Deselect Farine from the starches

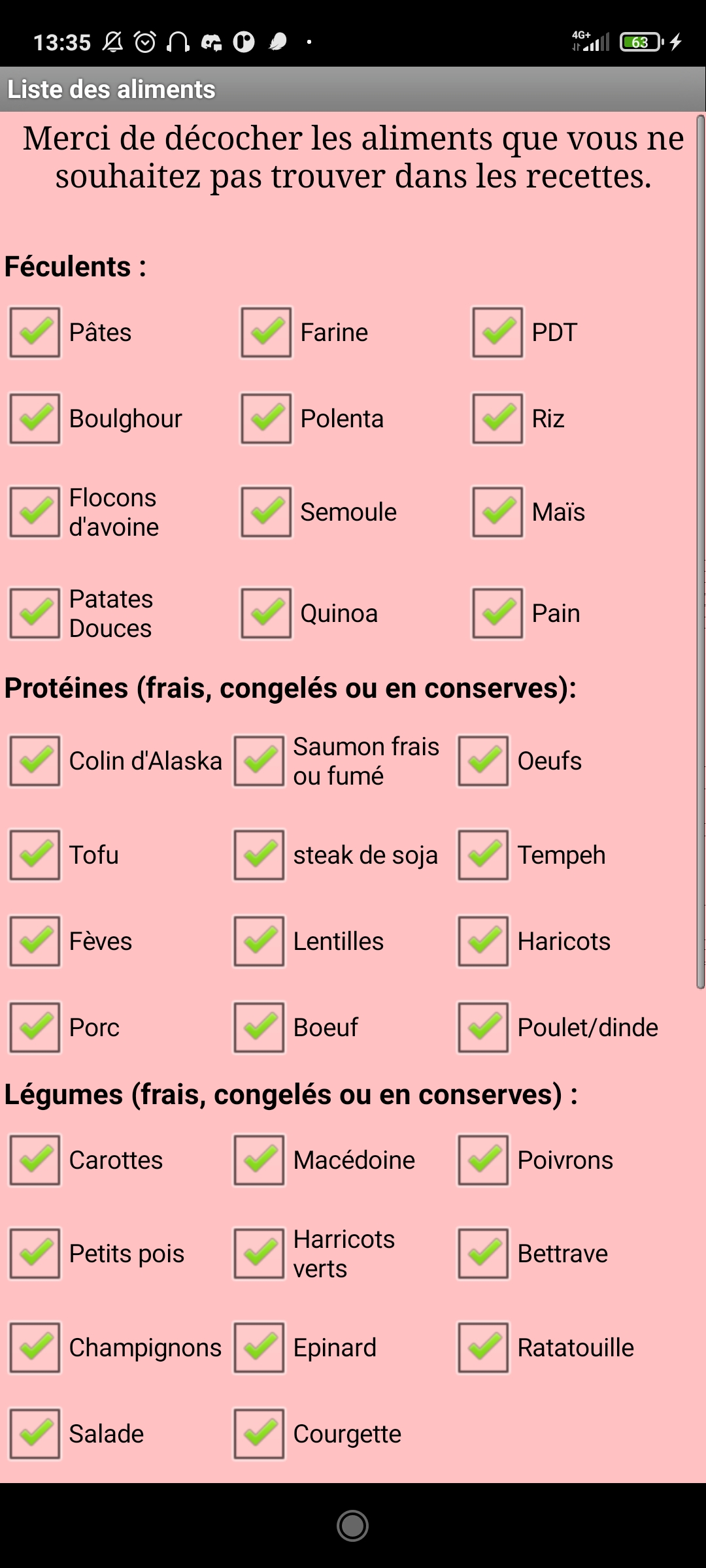point(266,333)
